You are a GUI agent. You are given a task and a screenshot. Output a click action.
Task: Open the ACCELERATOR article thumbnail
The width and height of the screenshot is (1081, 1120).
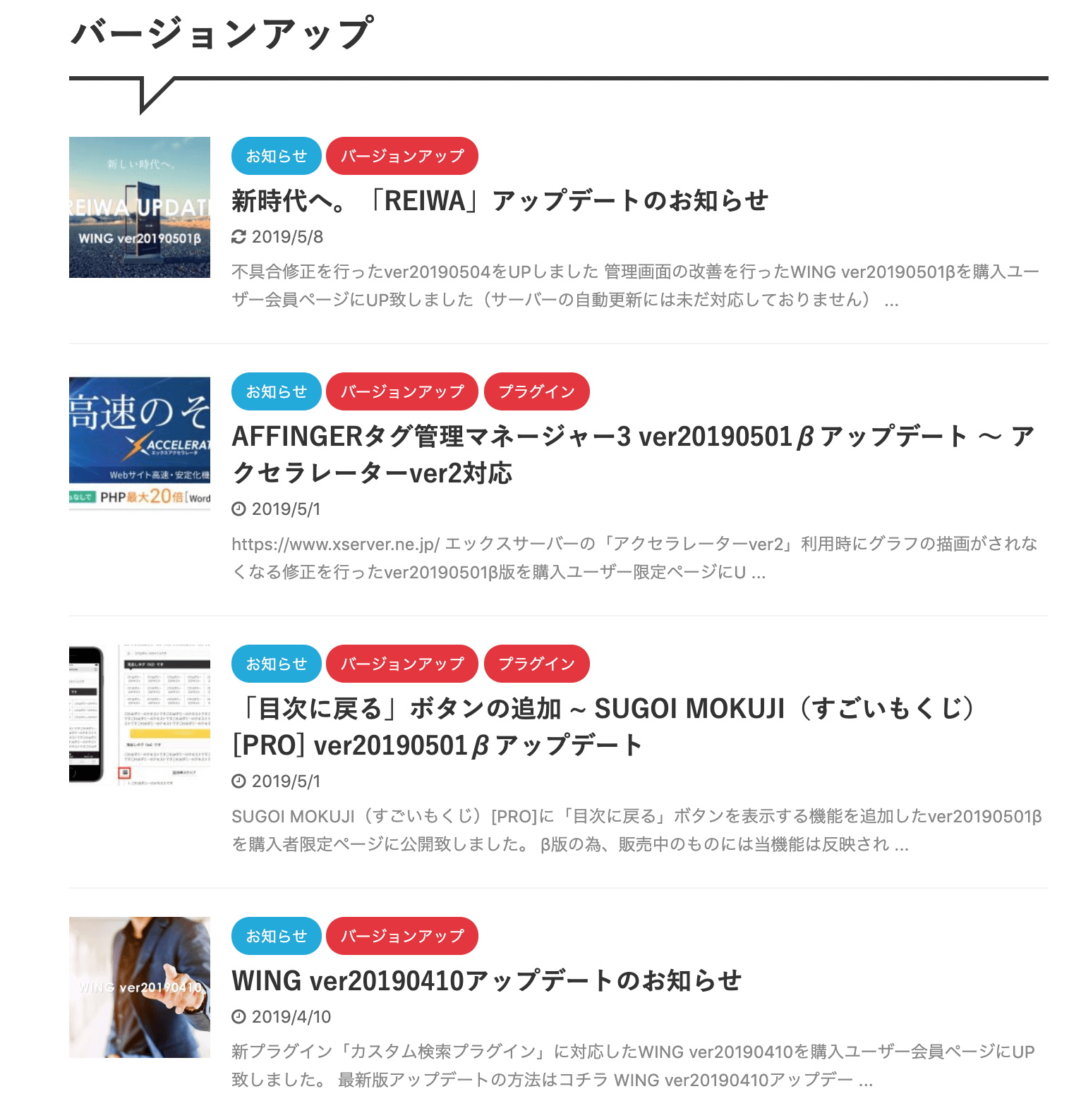[x=140, y=443]
